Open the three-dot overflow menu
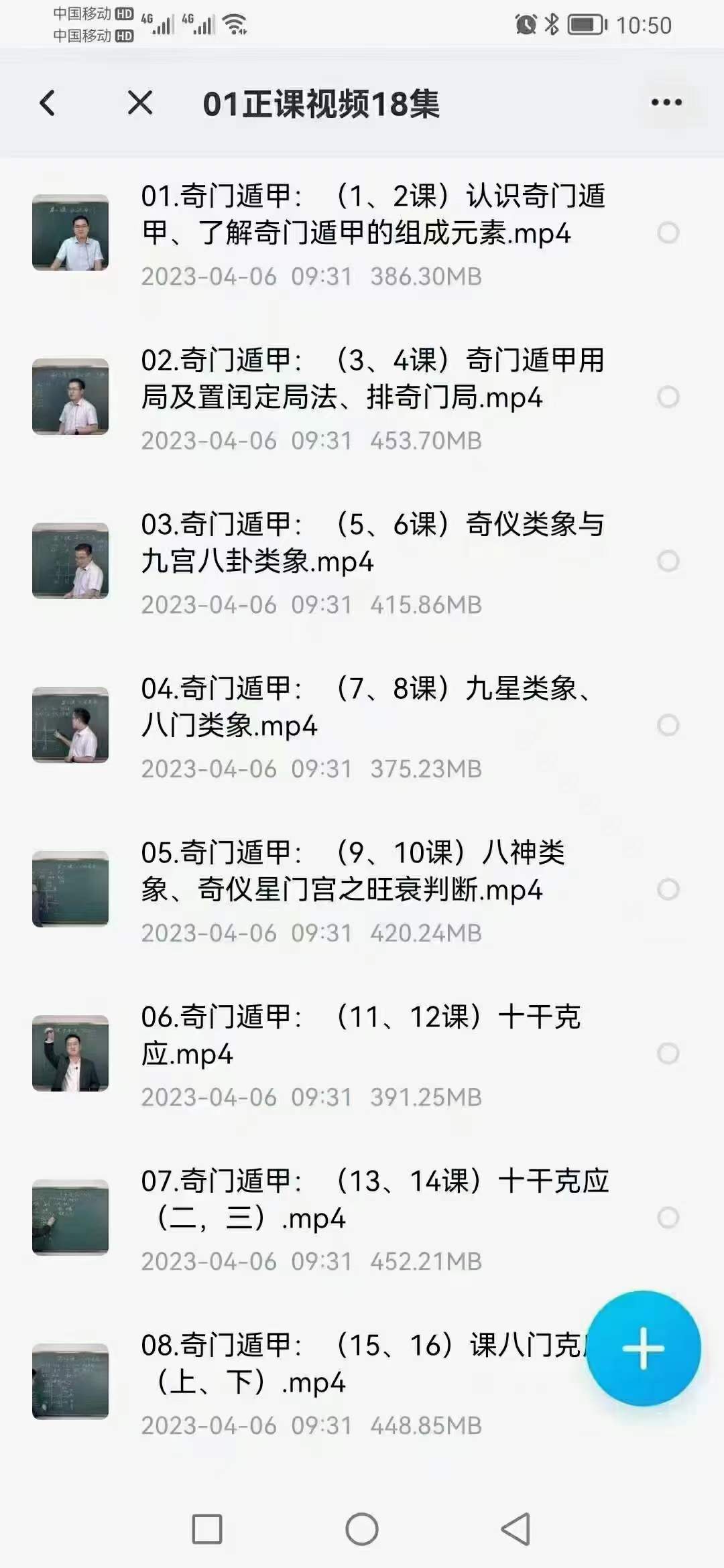This screenshot has width=724, height=1568. 666,103
